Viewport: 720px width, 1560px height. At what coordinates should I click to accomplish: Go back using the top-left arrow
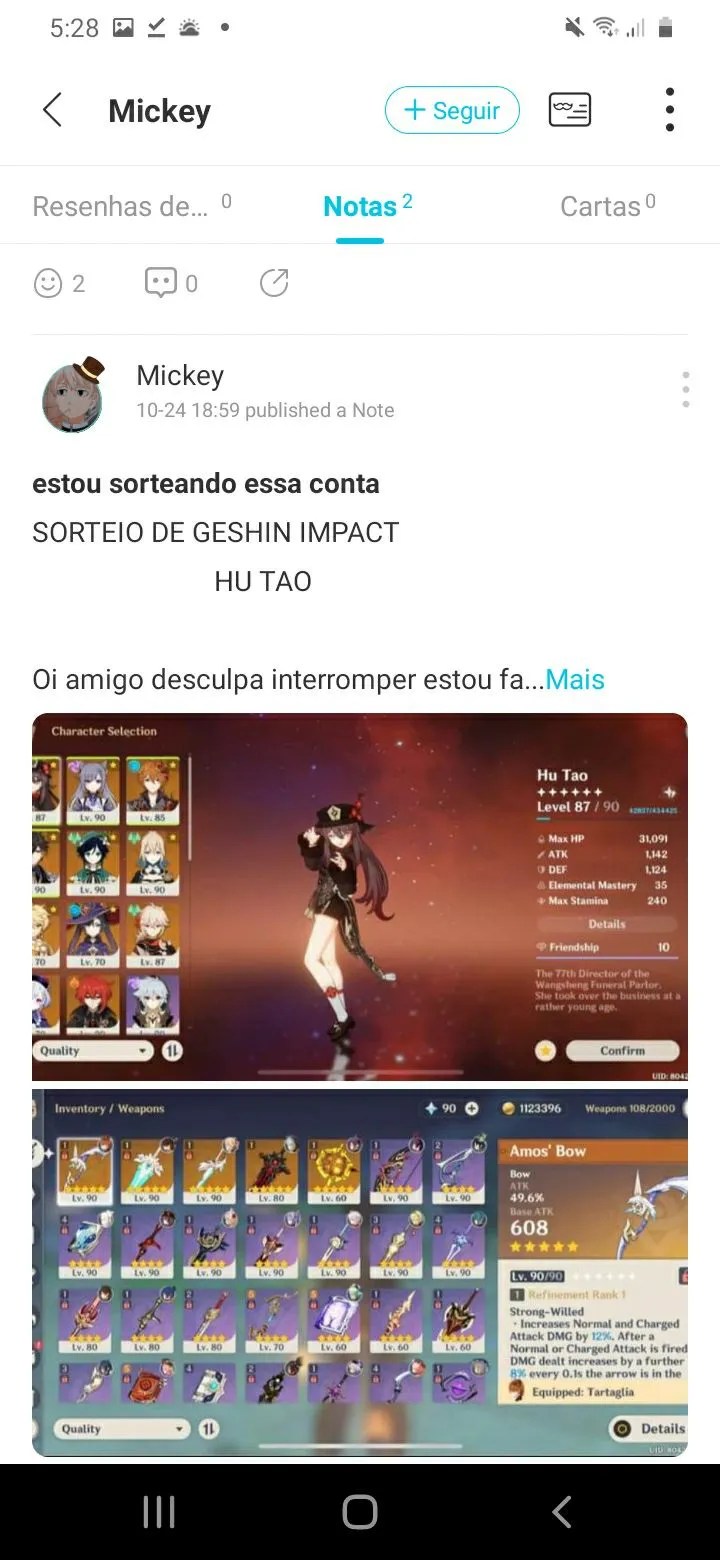coord(53,110)
